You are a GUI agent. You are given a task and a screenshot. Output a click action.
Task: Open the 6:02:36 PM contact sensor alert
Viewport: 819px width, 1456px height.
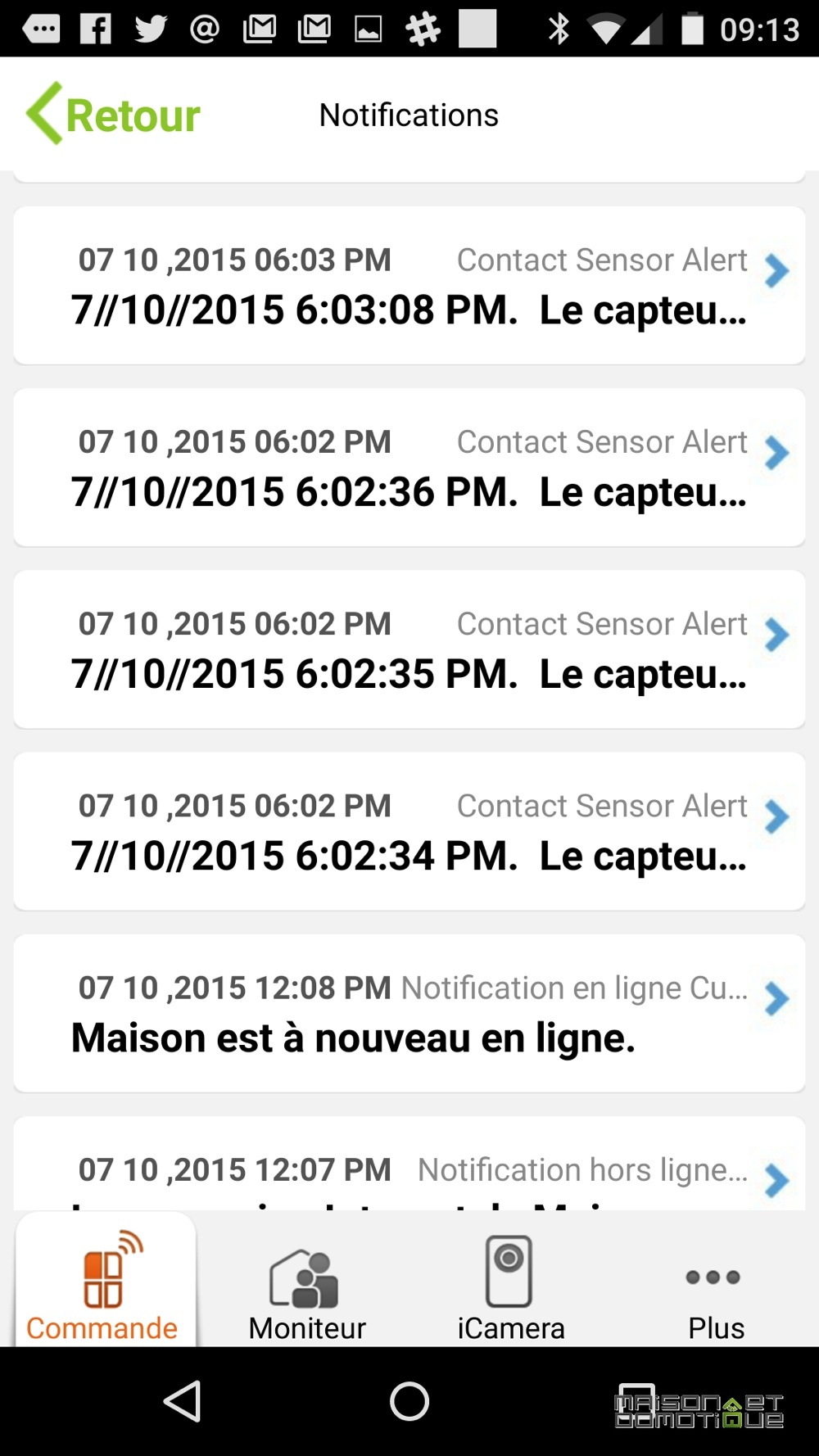pyautogui.click(x=409, y=467)
